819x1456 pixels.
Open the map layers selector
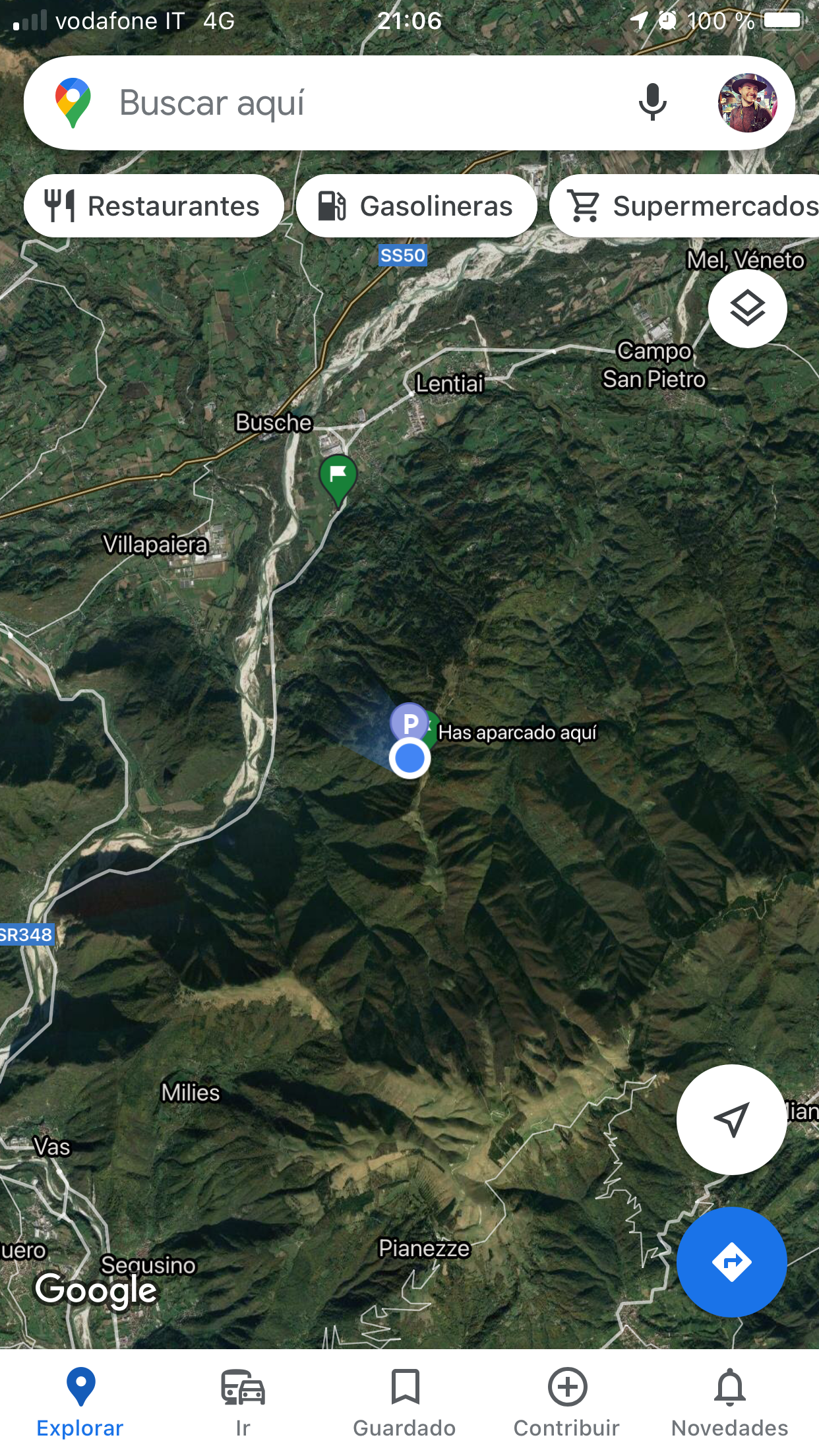click(747, 309)
